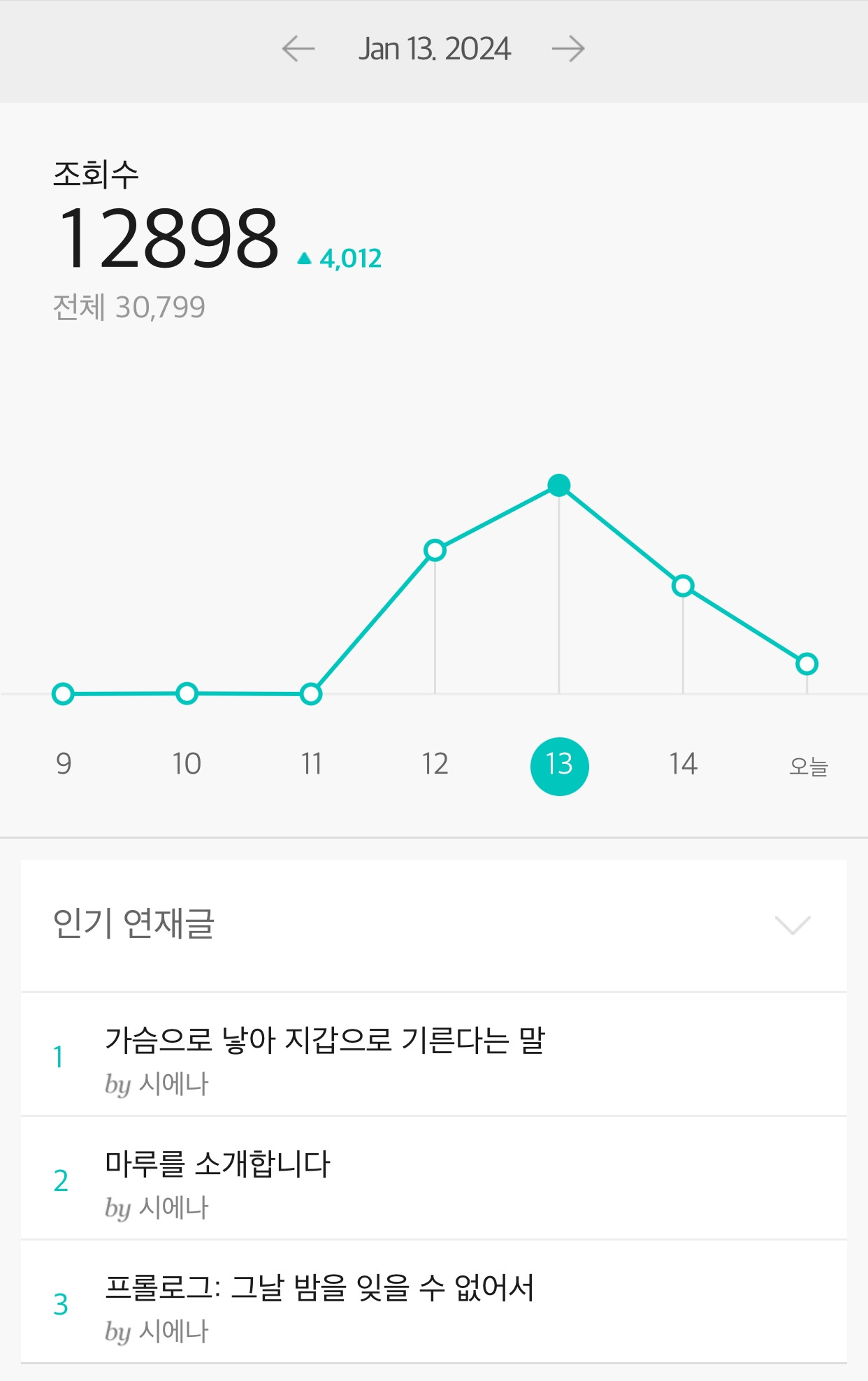
Task: Select 오늘 on the chart
Action: [x=808, y=767]
